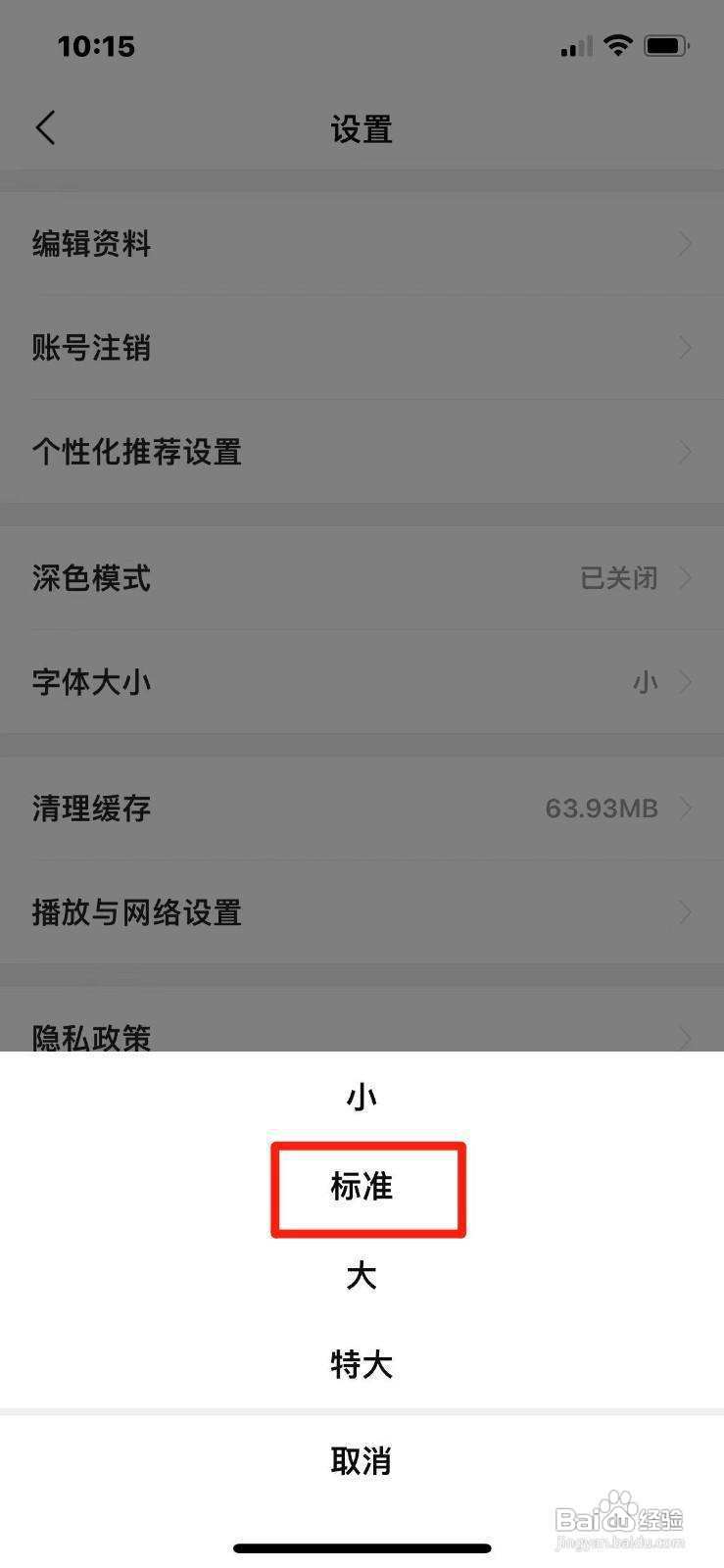The image size is (724, 1568).
Task: Tap 取消 to dismiss the font menu
Action: click(x=362, y=1460)
